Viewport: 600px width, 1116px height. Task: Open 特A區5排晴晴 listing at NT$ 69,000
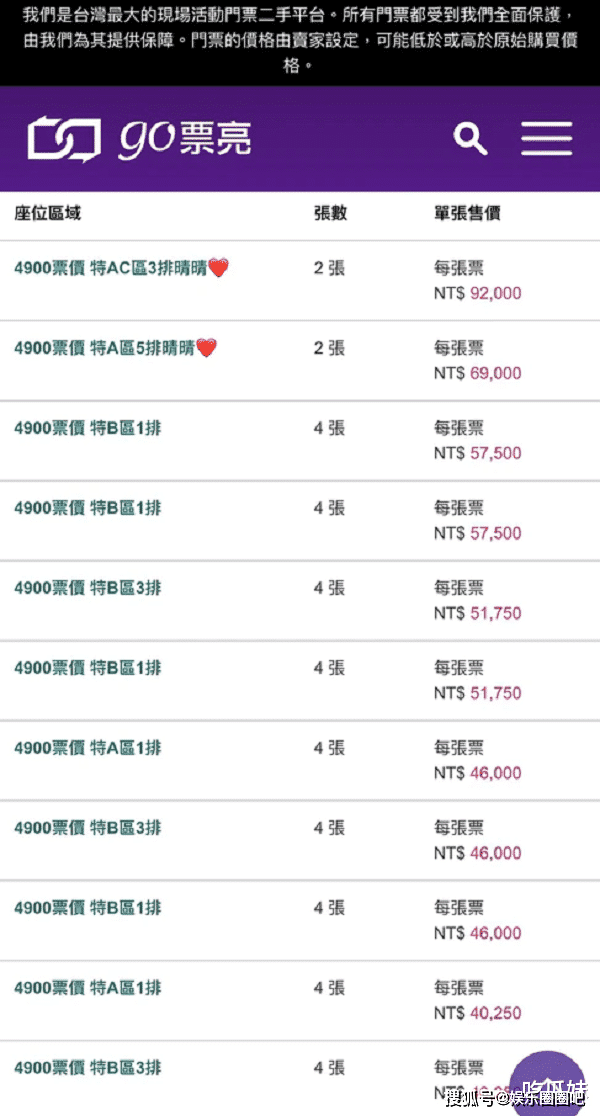coord(300,361)
